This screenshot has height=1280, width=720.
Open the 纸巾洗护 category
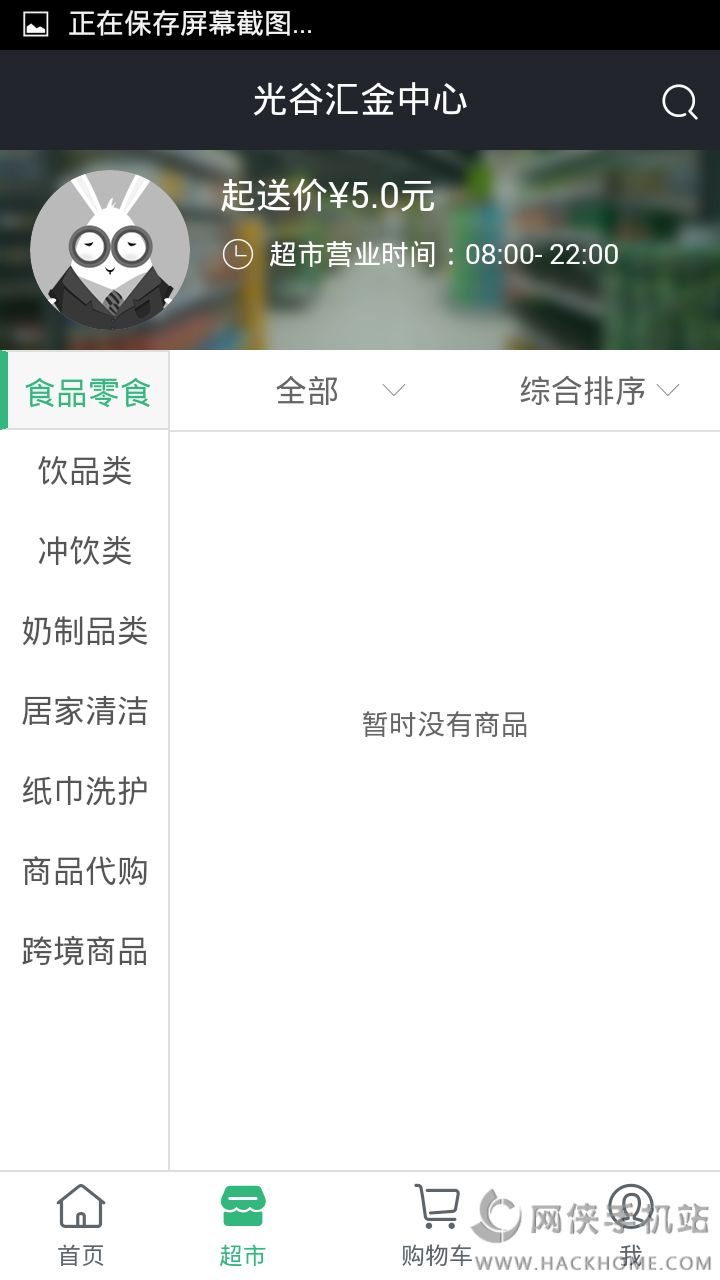[x=85, y=790]
